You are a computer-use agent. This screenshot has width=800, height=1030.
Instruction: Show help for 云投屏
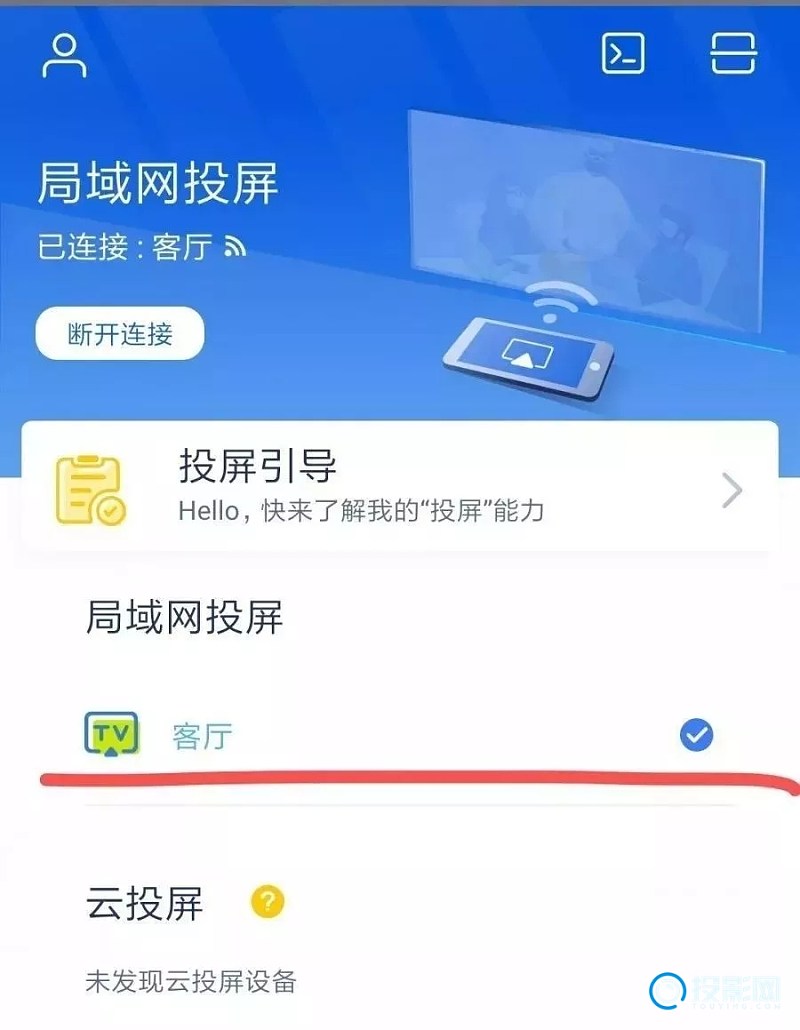(x=268, y=902)
